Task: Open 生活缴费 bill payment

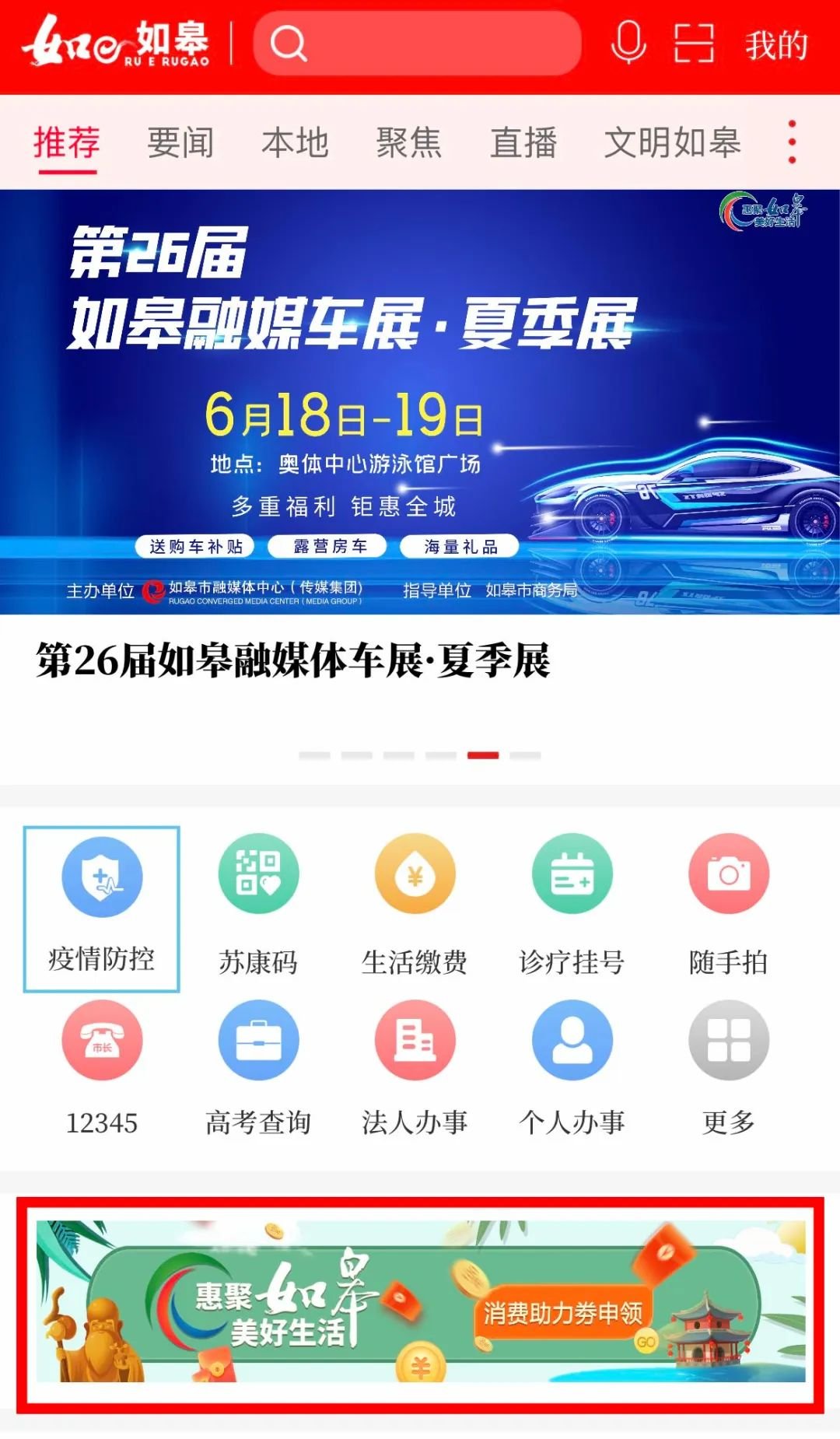Action: (x=415, y=908)
